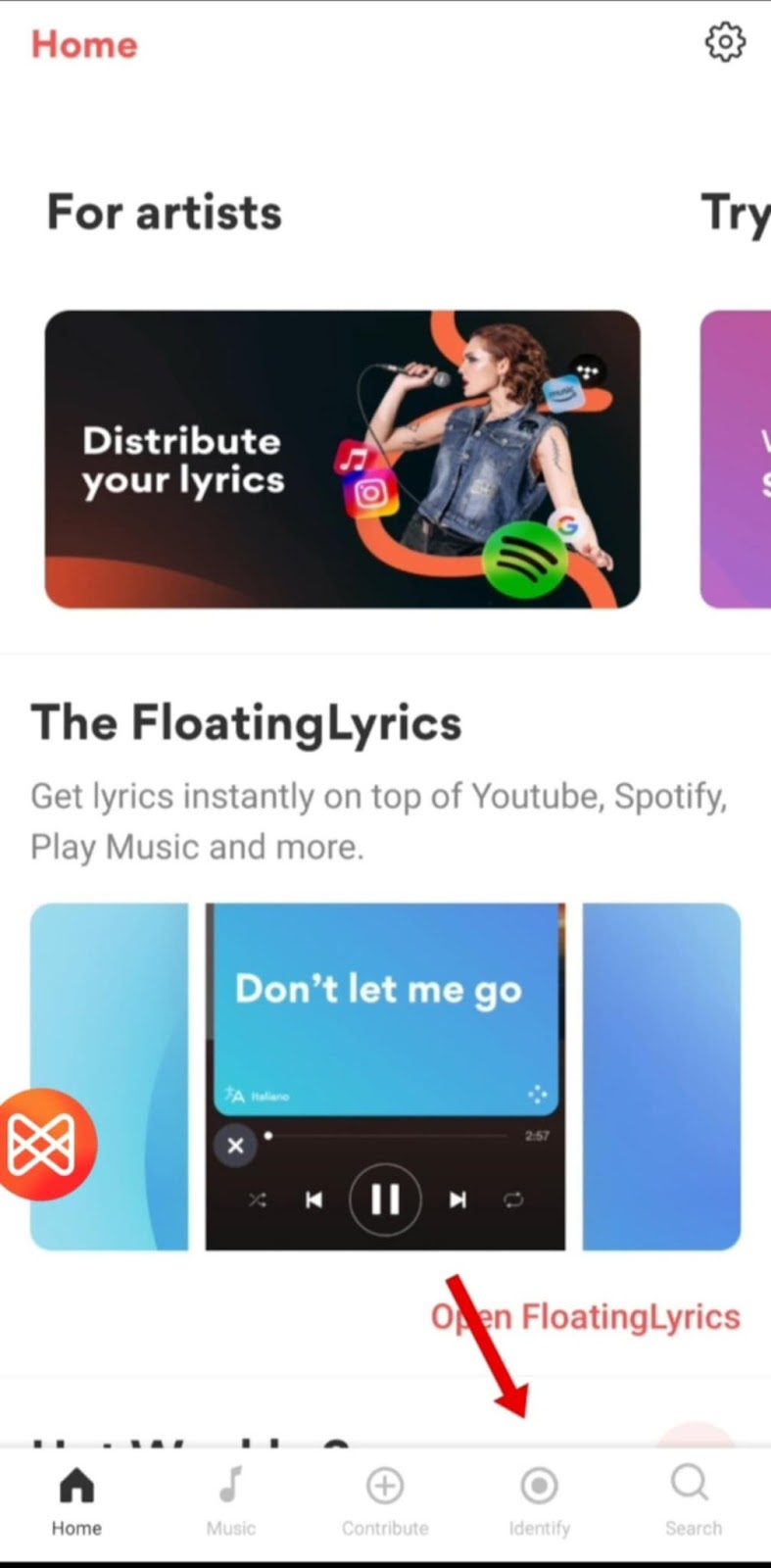Switch to the Contribute tab
The width and height of the screenshot is (771, 1568).
click(385, 1500)
